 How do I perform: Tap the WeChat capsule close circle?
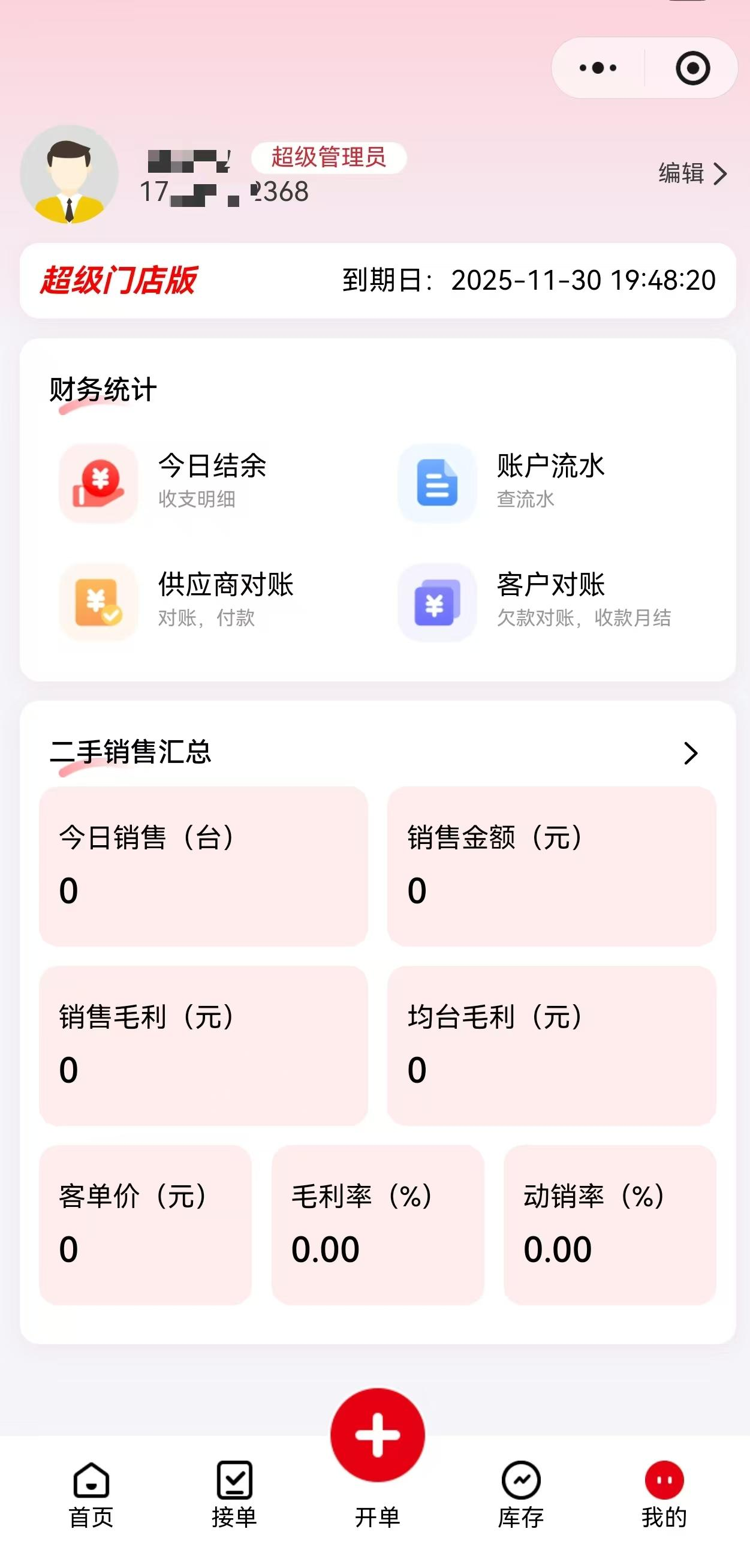click(691, 68)
